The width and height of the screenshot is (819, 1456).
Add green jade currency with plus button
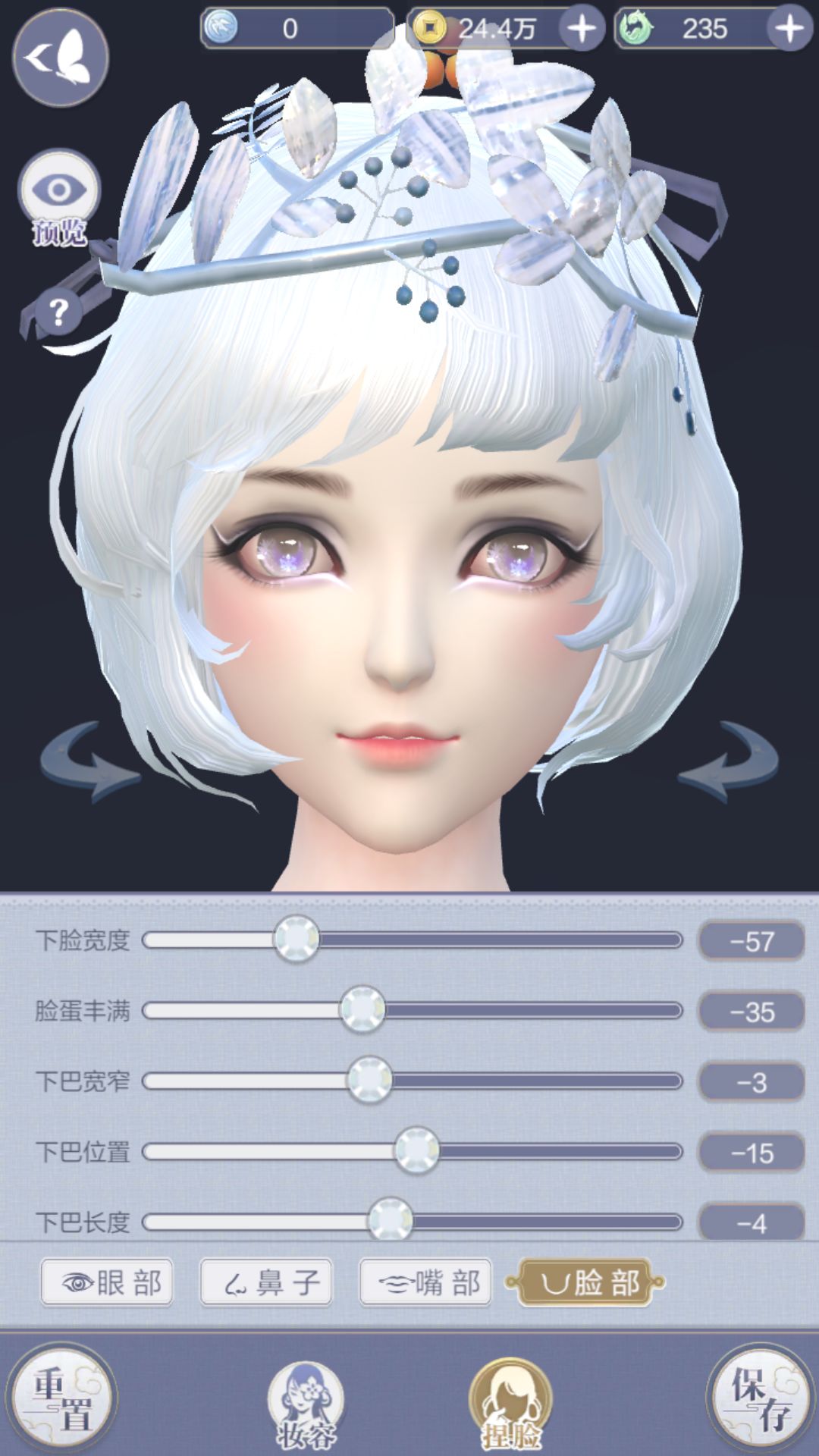[x=790, y=29]
